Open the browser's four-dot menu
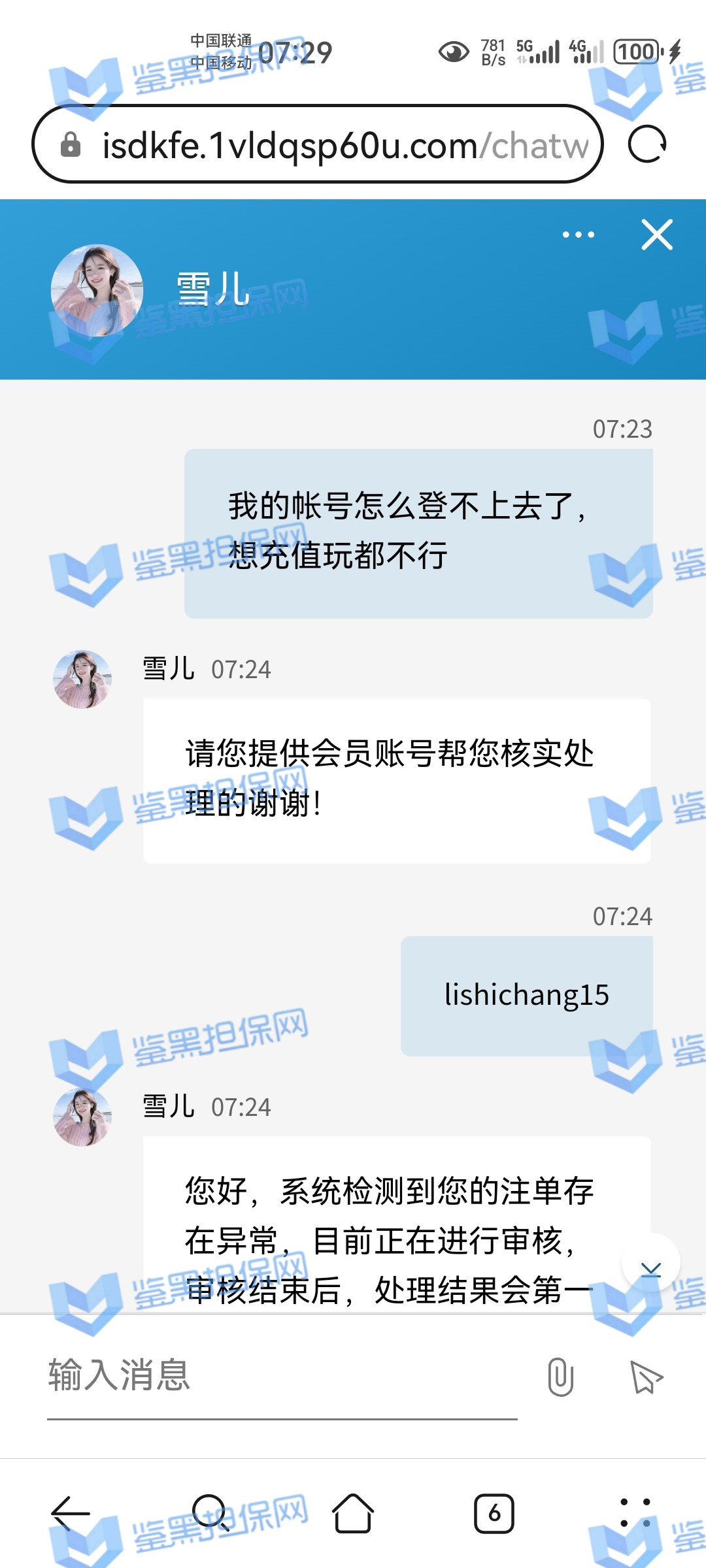This screenshot has height=1568, width=706. click(x=635, y=1513)
